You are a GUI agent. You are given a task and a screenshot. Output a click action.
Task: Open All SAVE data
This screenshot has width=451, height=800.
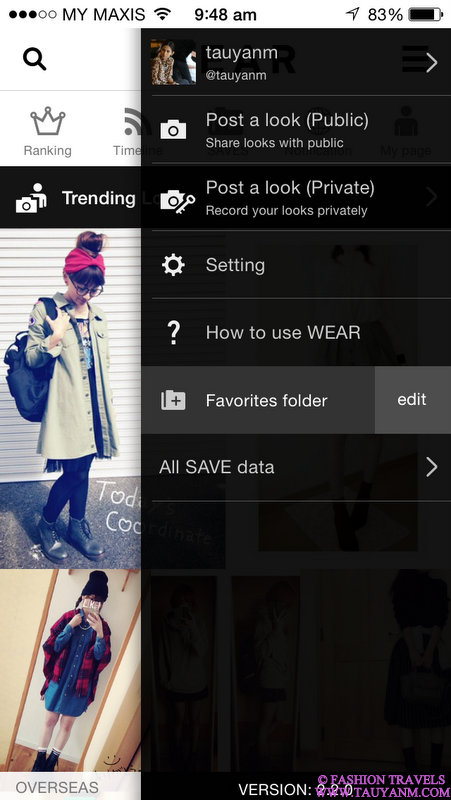(x=296, y=467)
